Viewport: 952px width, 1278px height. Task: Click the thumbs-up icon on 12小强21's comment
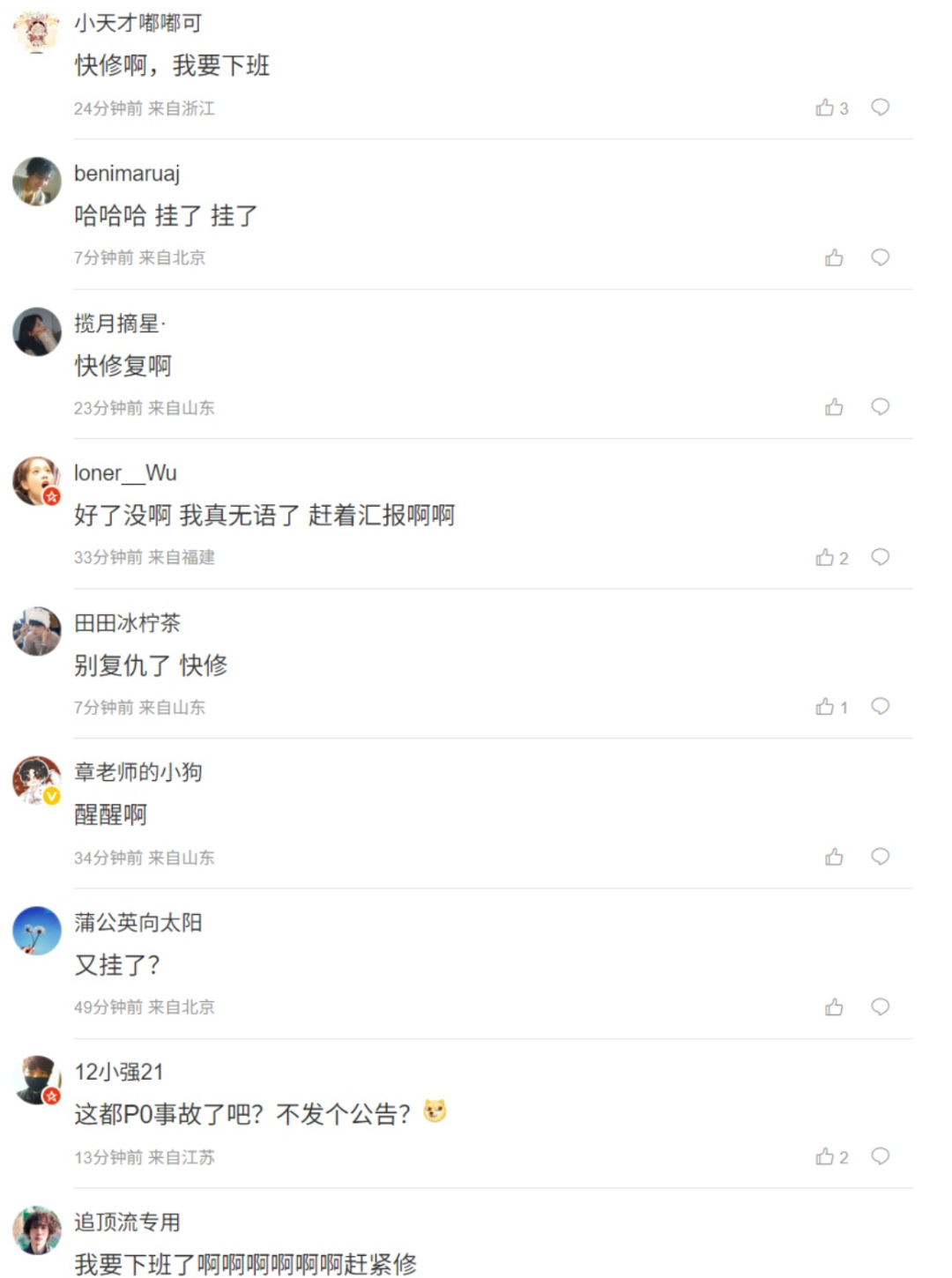coord(826,1156)
